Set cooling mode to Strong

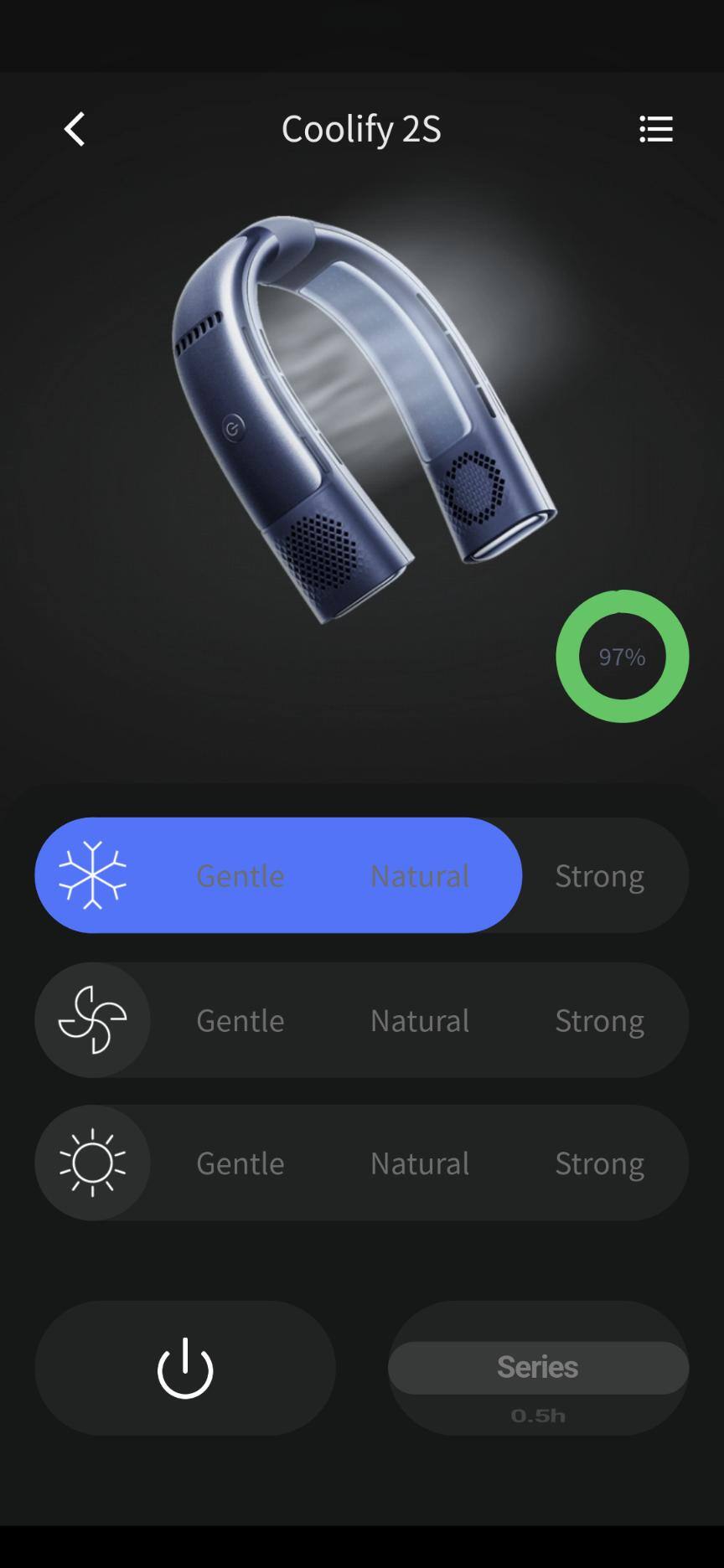[x=599, y=875]
